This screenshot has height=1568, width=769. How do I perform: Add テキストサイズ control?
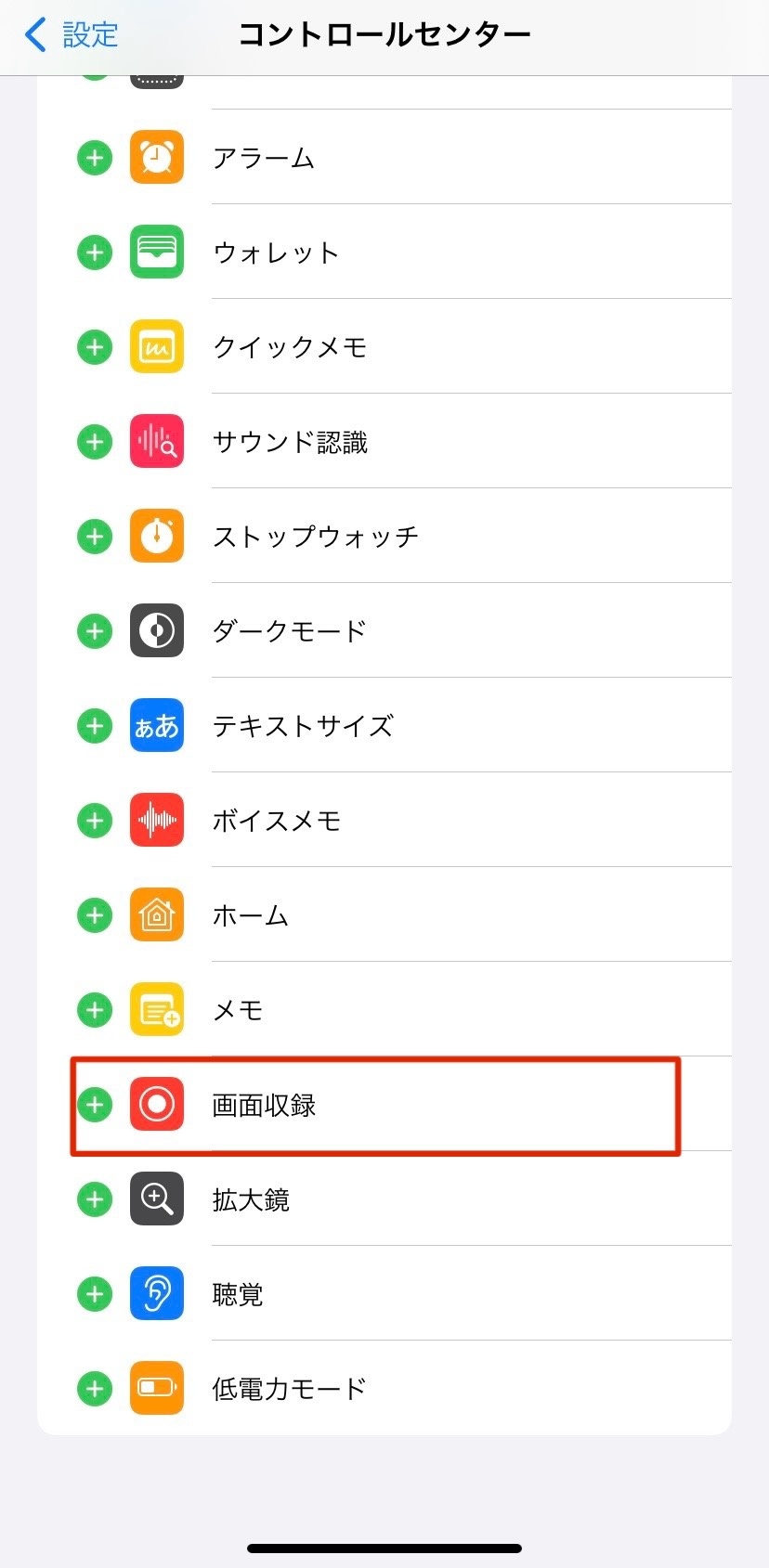[95, 726]
